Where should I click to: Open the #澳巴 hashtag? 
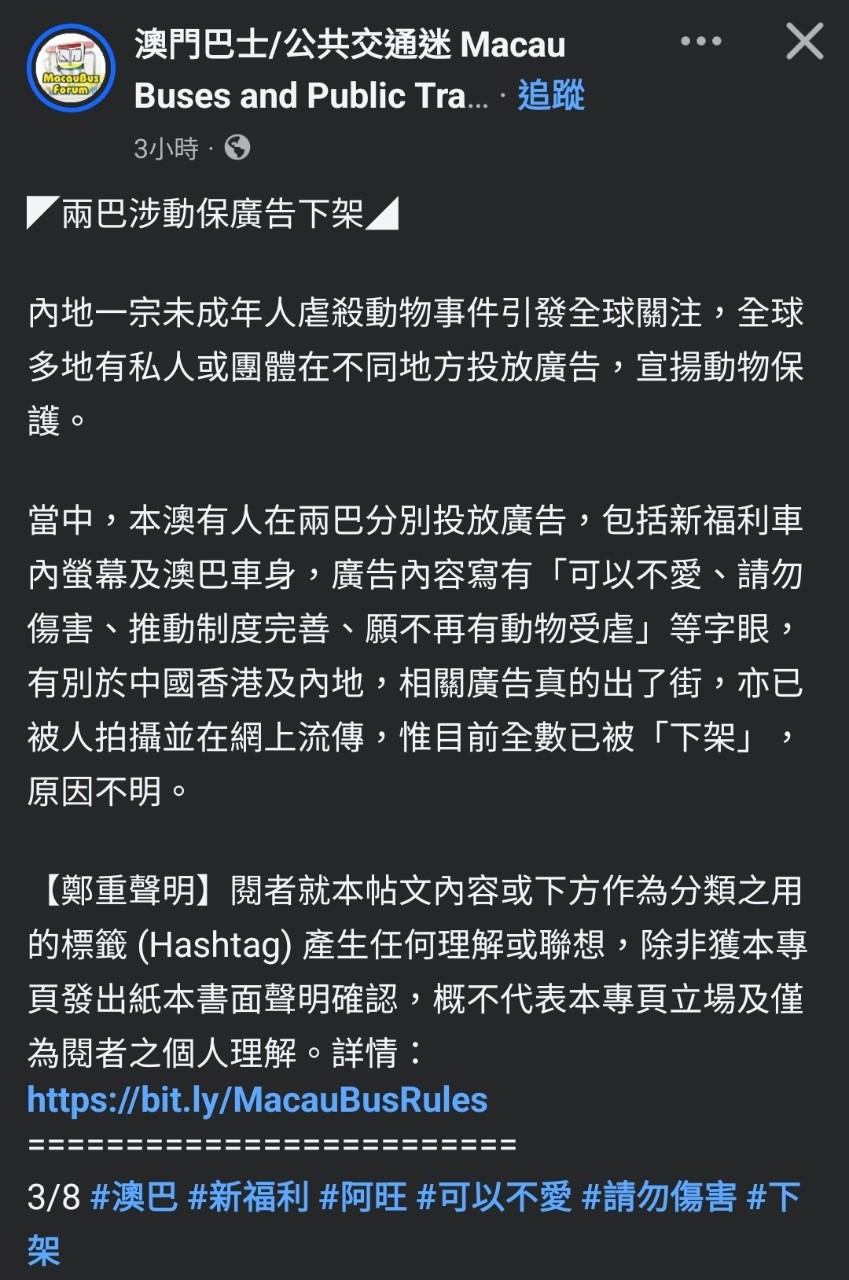(134, 1197)
